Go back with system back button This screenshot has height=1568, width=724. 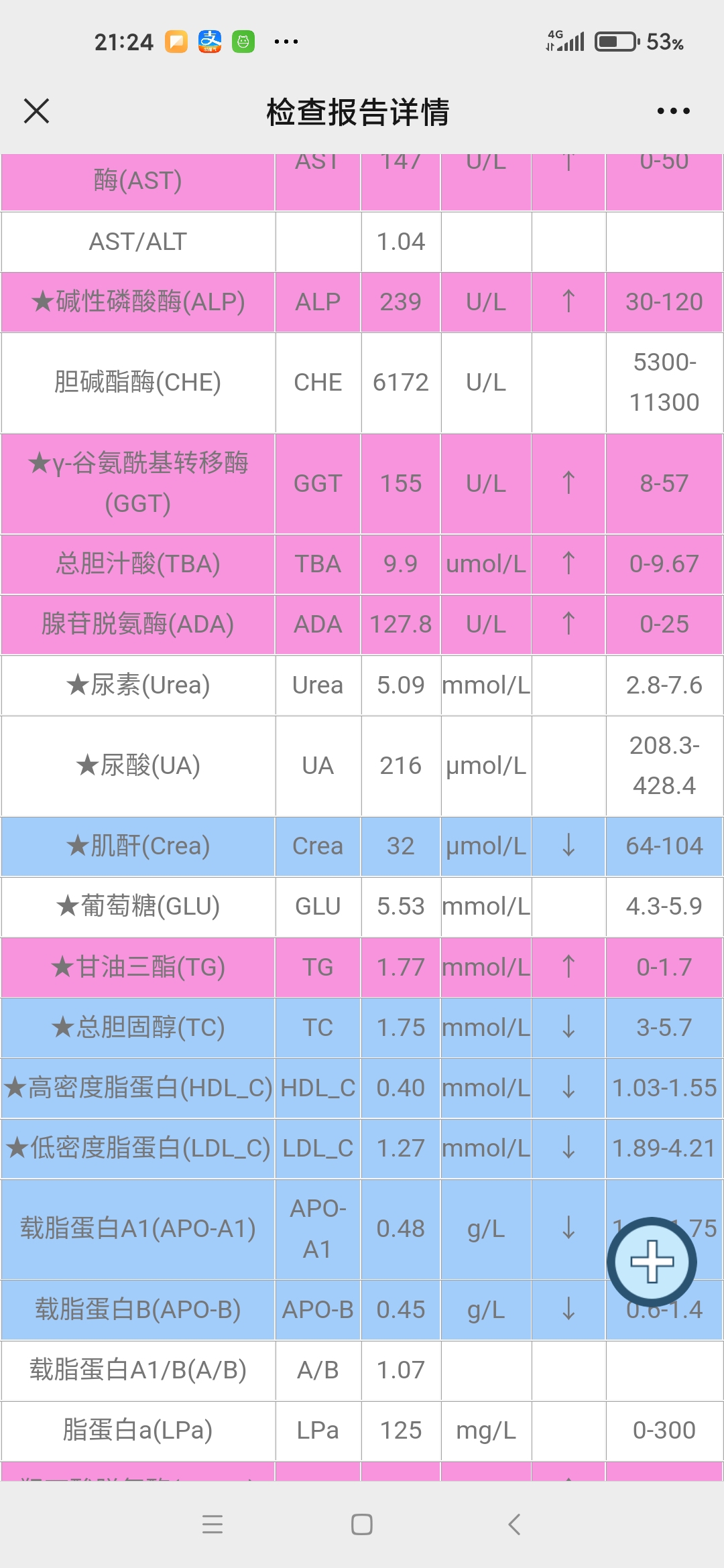coord(514,1524)
